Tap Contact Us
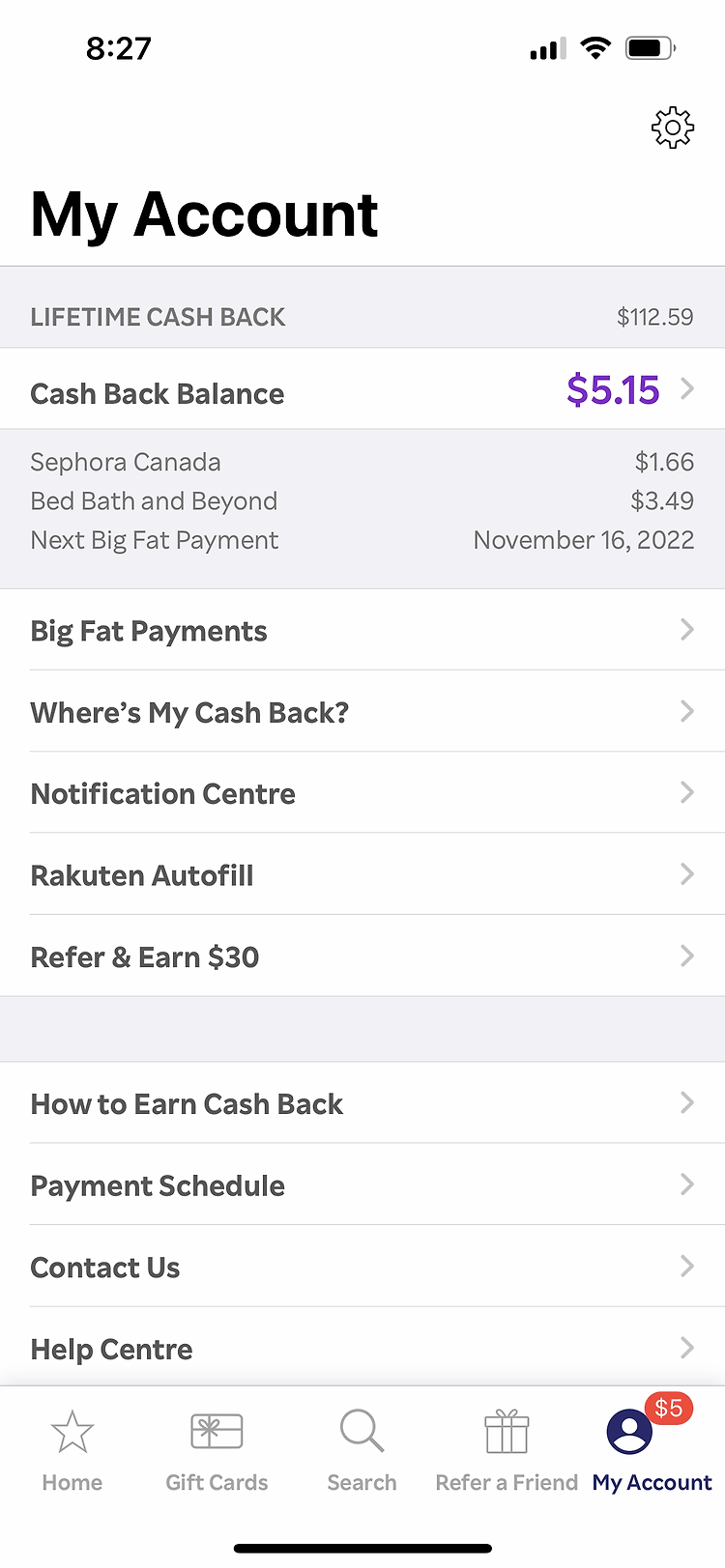Image resolution: width=725 pixels, height=1568 pixels. point(362,1267)
